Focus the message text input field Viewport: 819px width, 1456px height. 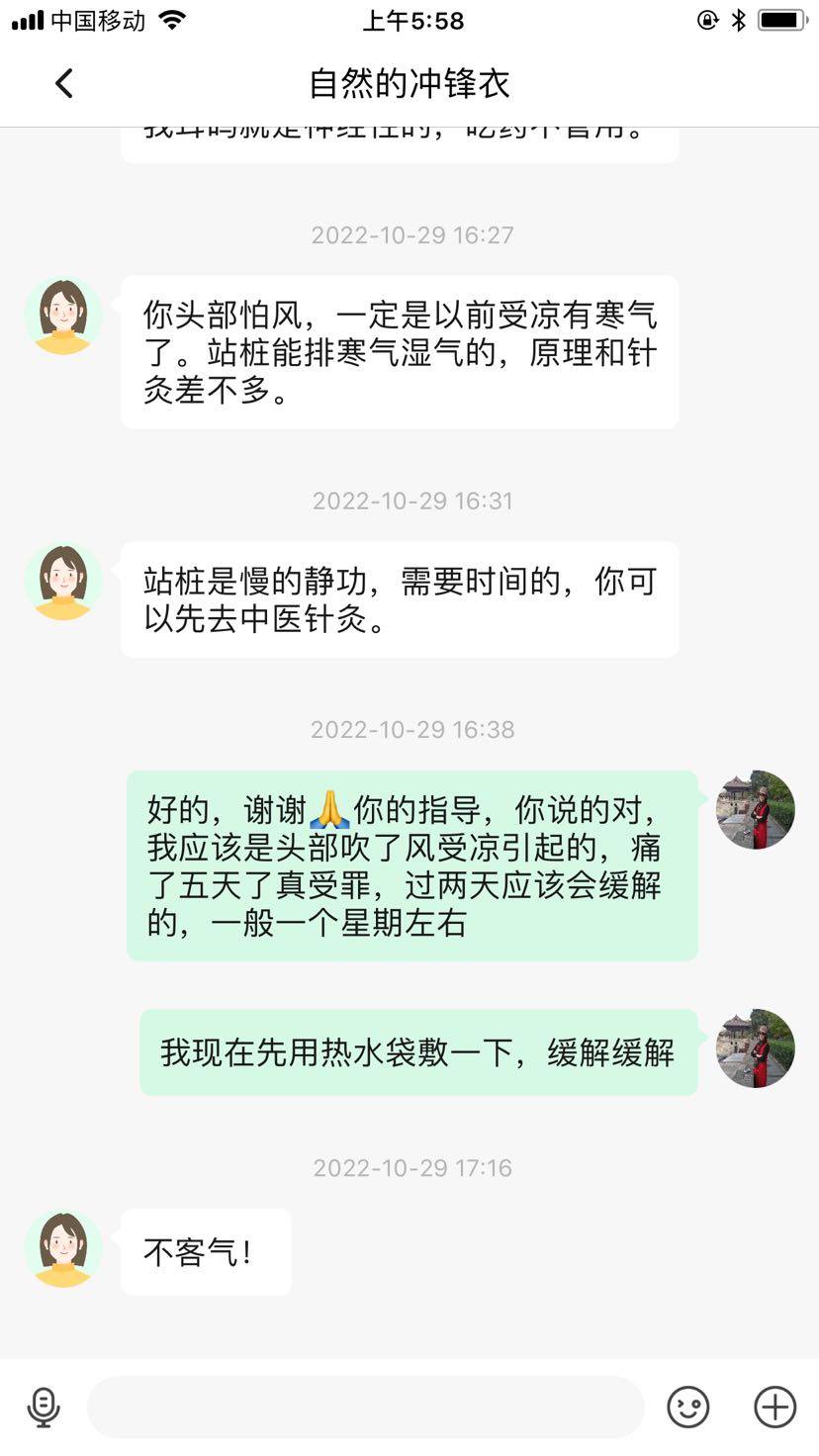(366, 1407)
